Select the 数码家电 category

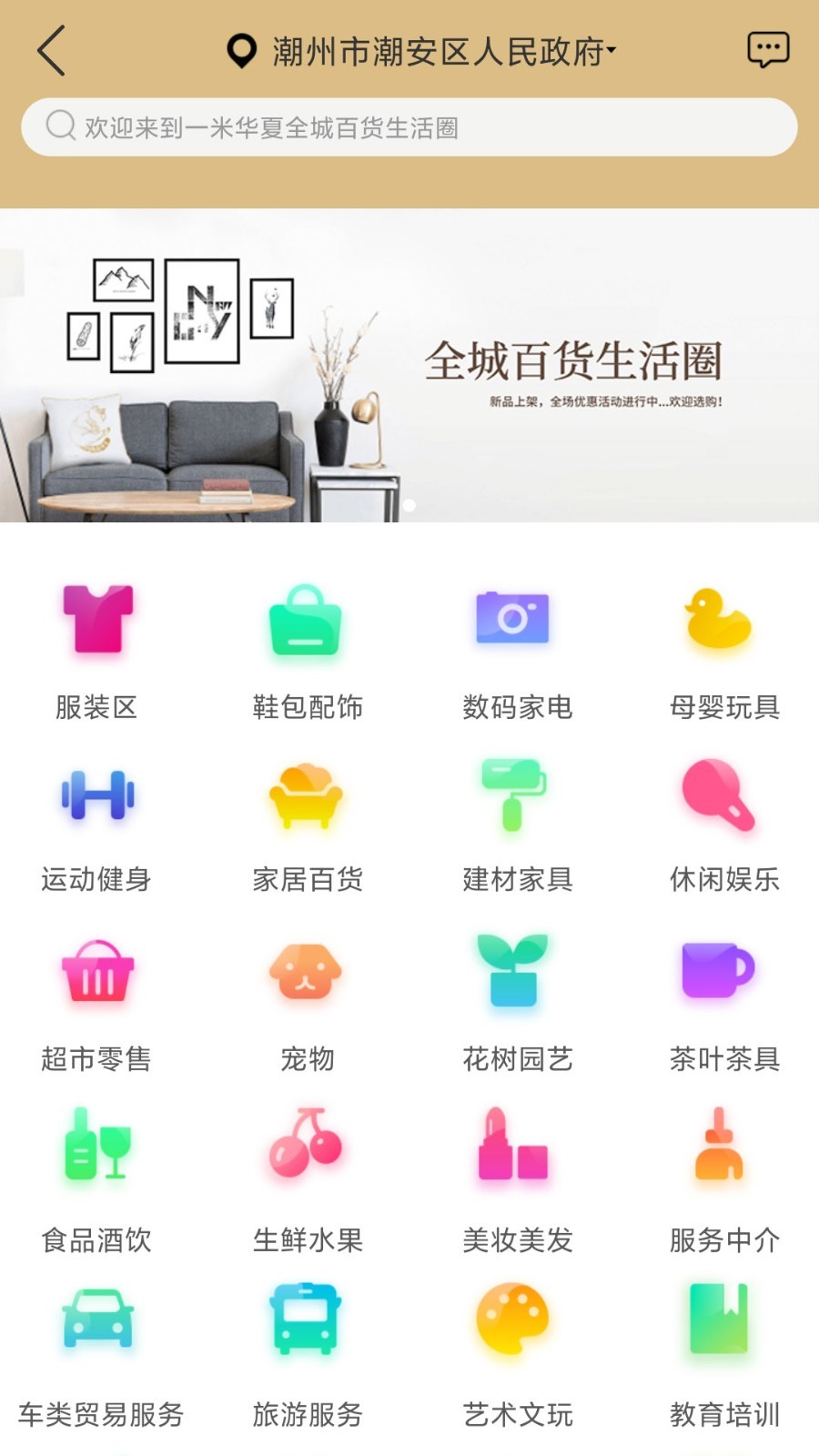point(516,648)
